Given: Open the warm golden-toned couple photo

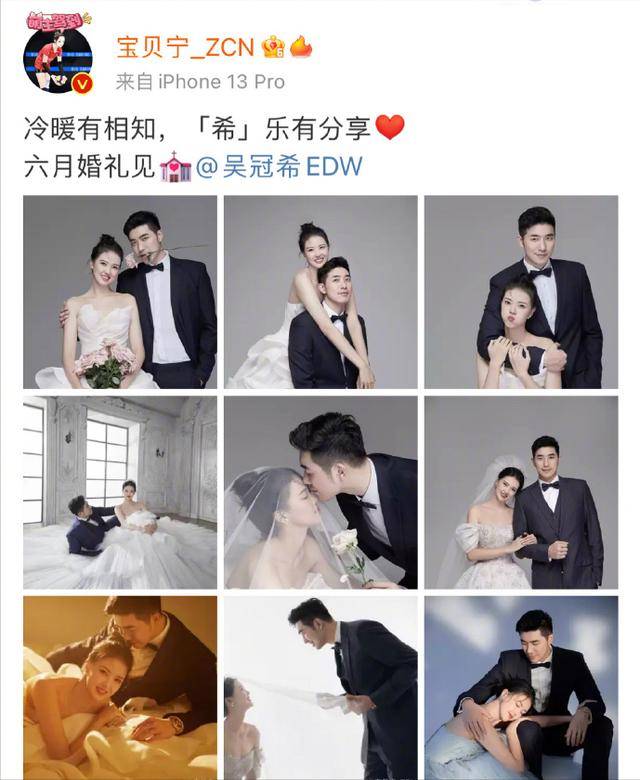Looking at the screenshot, I should [119, 688].
